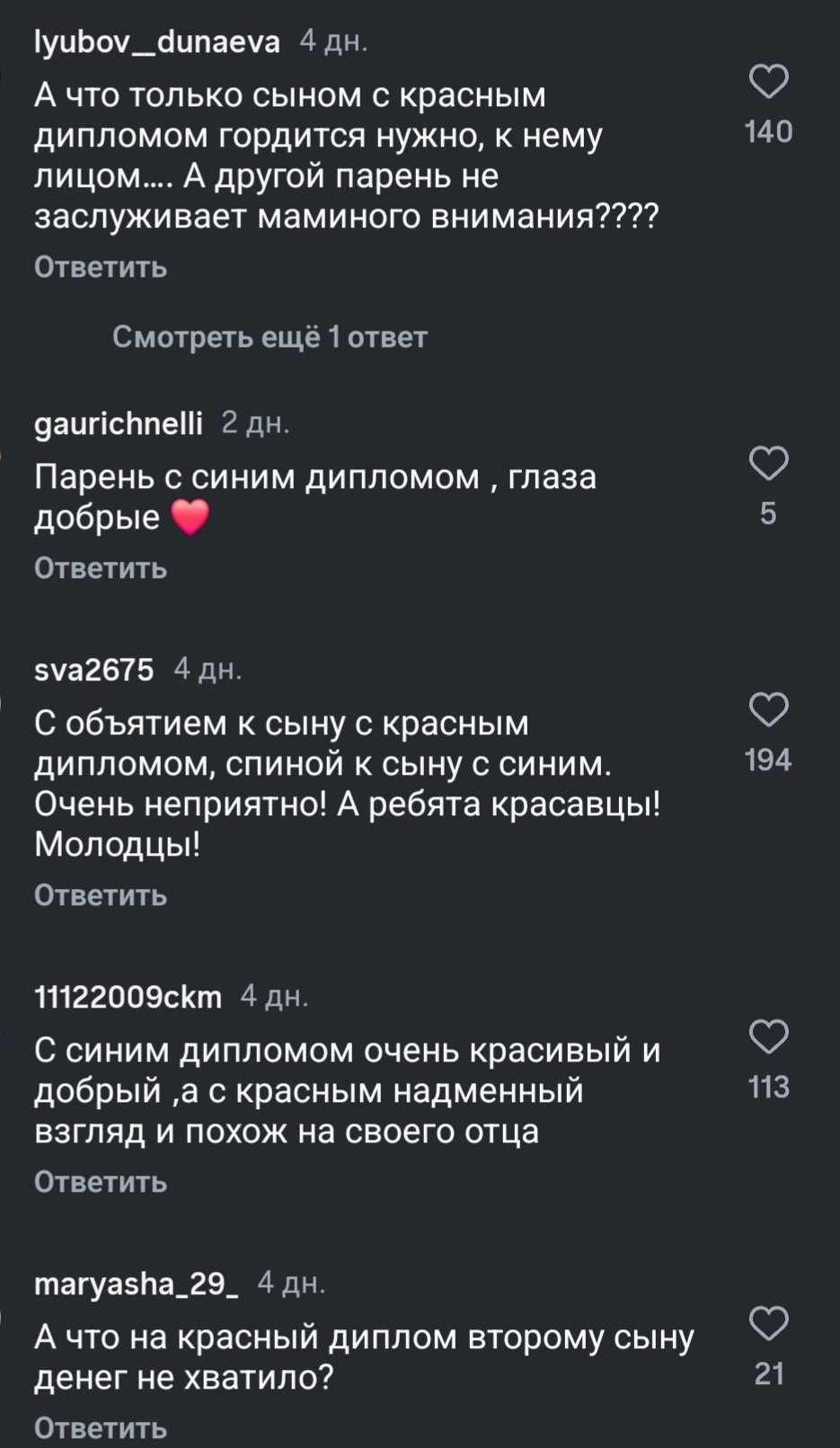Image resolution: width=840 pixels, height=1448 pixels.
Task: Open 11122009ckm's profile
Action: pos(128,996)
